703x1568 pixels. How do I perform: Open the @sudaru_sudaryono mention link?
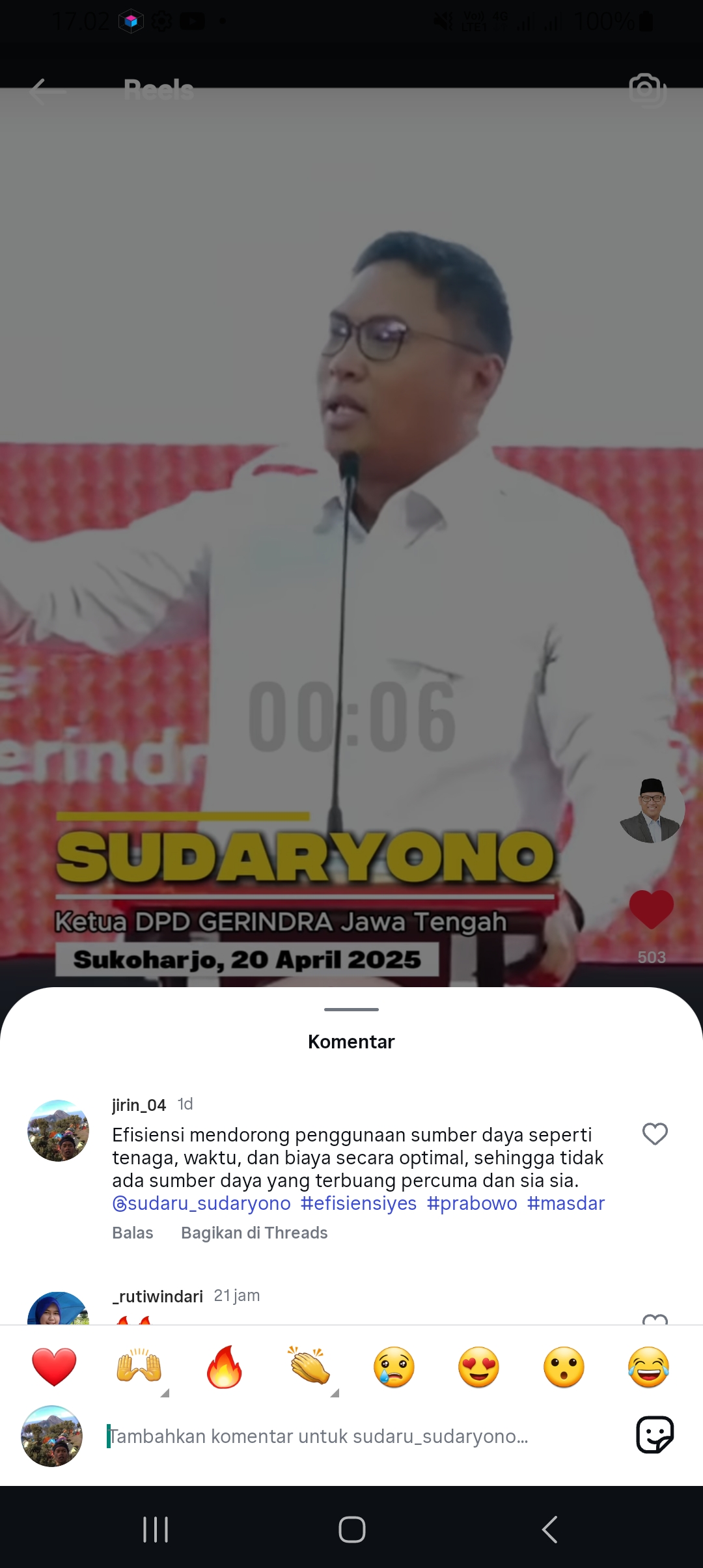[x=202, y=1203]
